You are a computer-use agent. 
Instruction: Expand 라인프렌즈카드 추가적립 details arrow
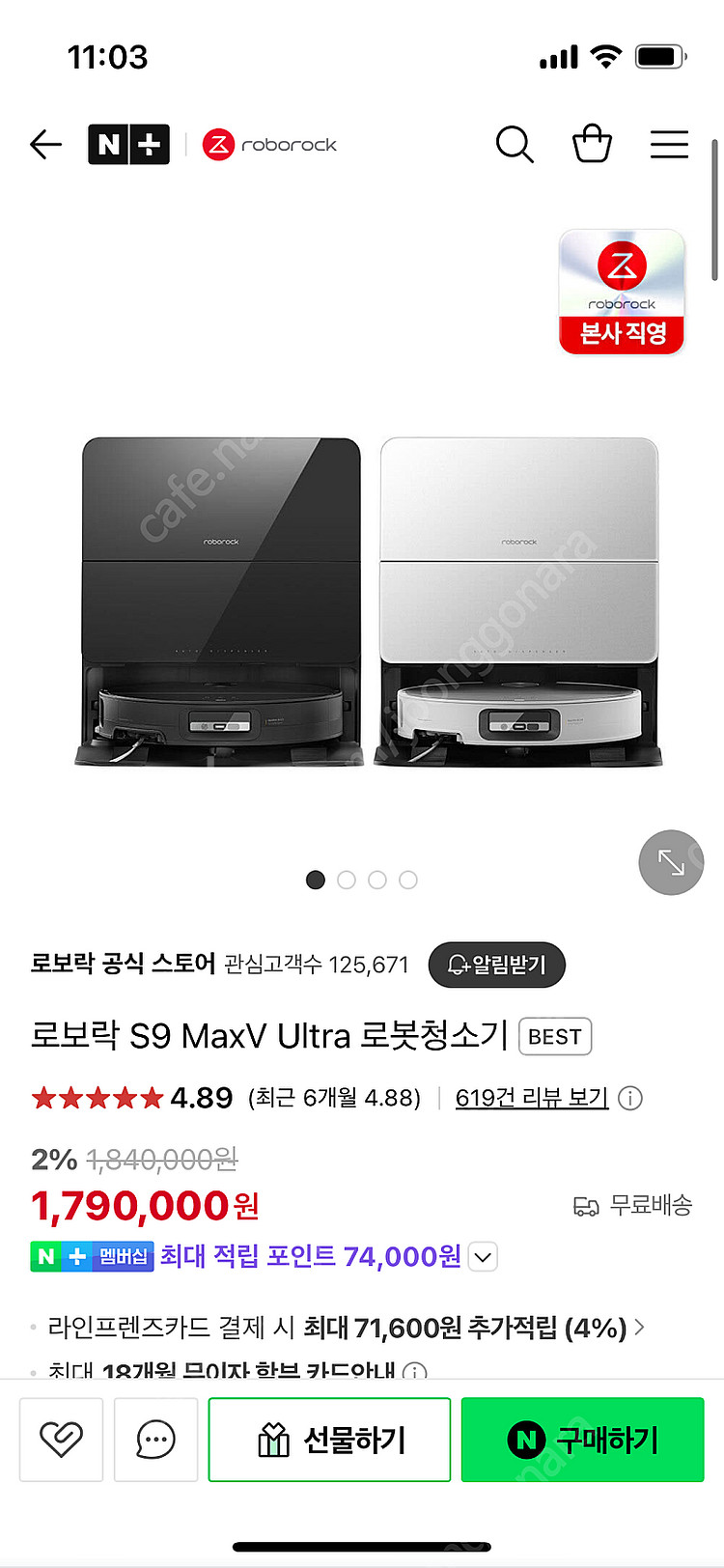coord(640,1328)
